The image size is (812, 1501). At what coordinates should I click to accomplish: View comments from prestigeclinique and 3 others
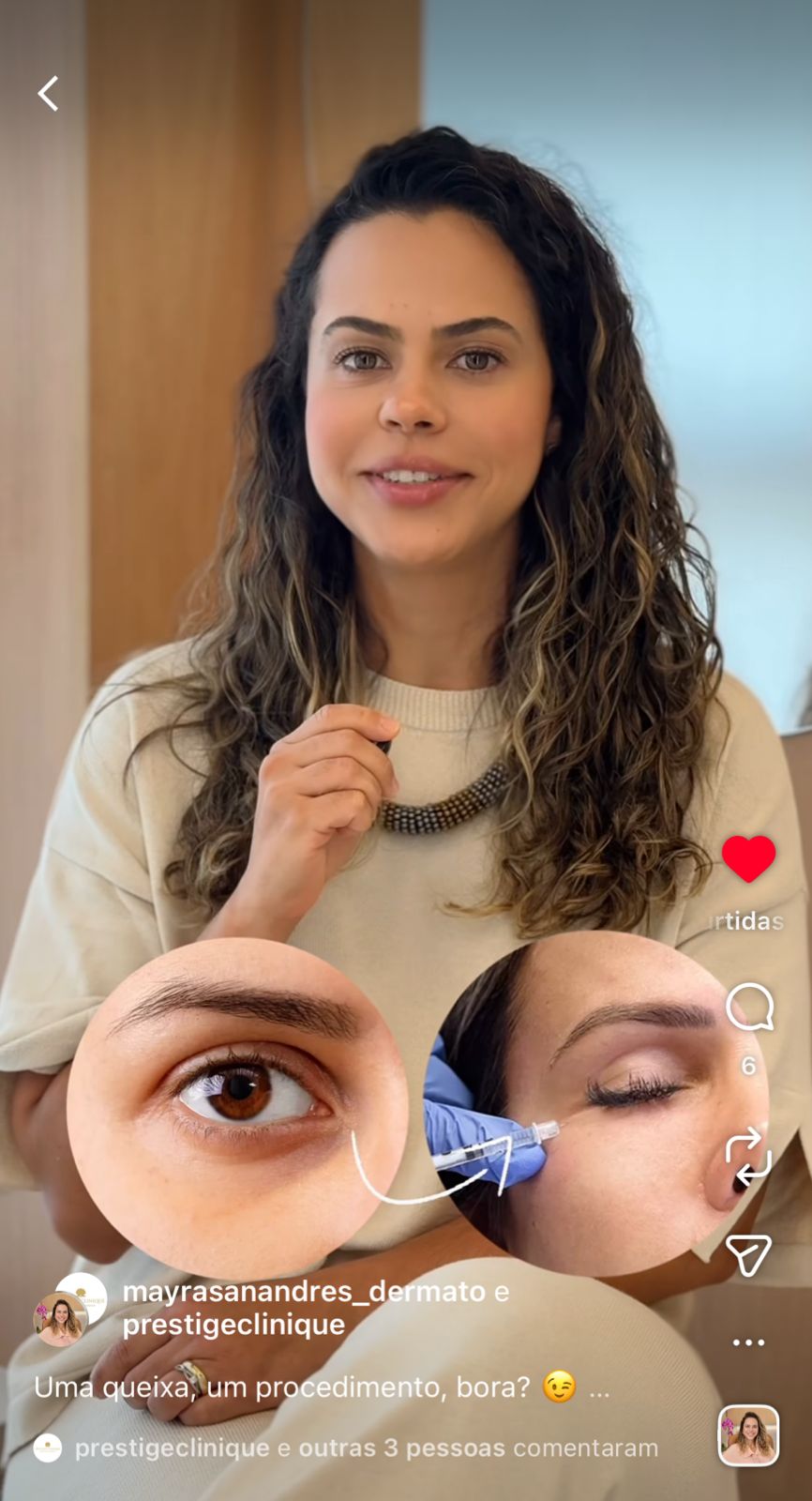point(366,1448)
